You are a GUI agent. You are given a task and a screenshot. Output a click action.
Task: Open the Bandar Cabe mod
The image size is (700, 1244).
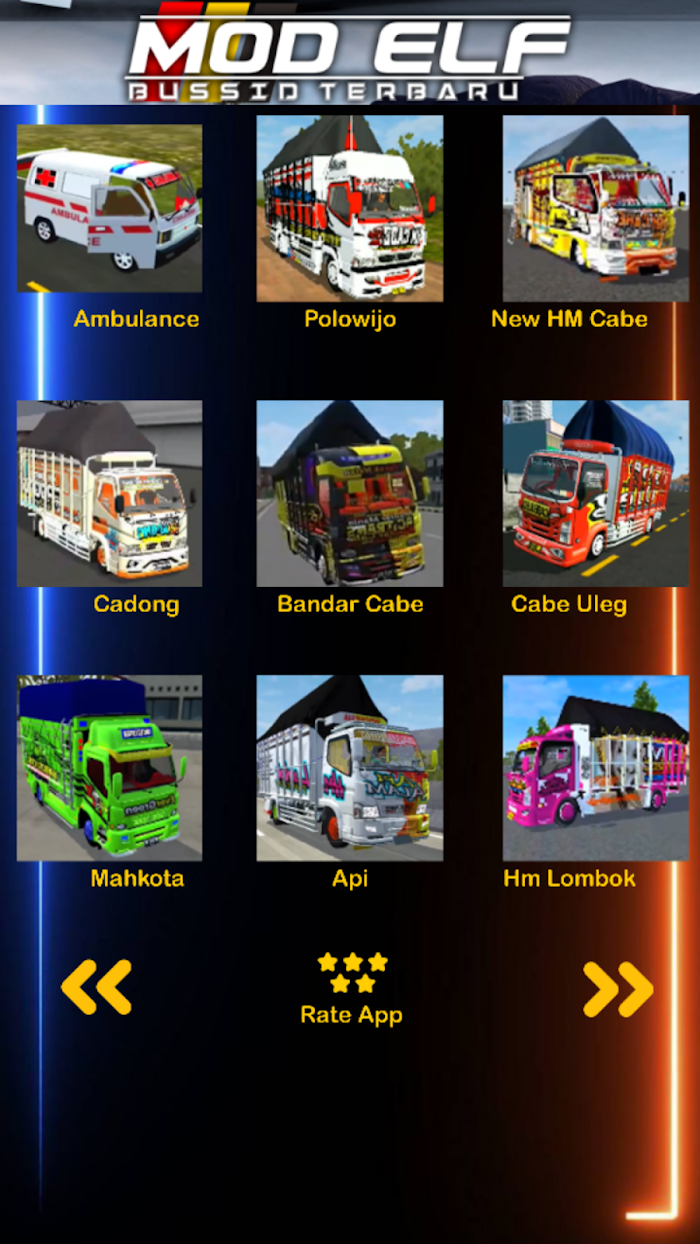coord(350,493)
